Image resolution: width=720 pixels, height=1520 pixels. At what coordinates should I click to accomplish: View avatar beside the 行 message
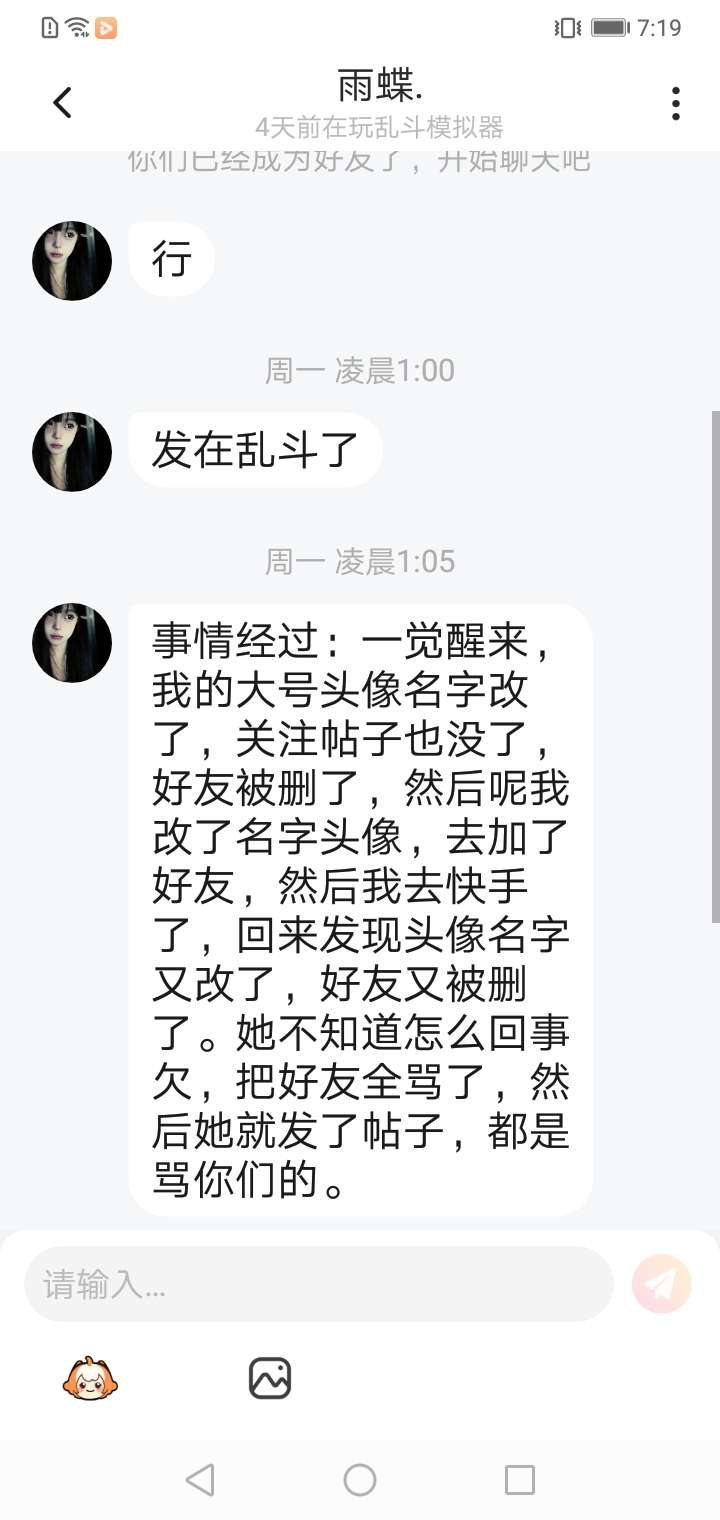(72, 261)
